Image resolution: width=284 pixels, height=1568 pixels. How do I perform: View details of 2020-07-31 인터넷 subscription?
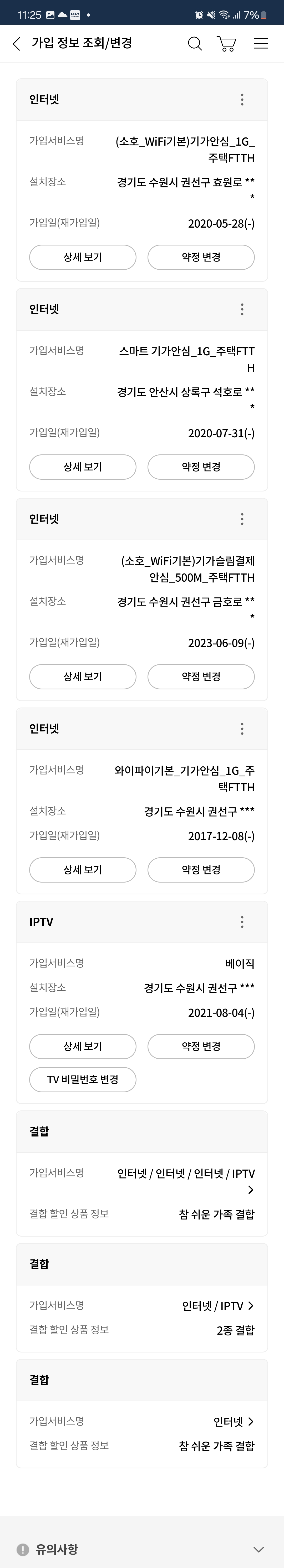tap(83, 467)
